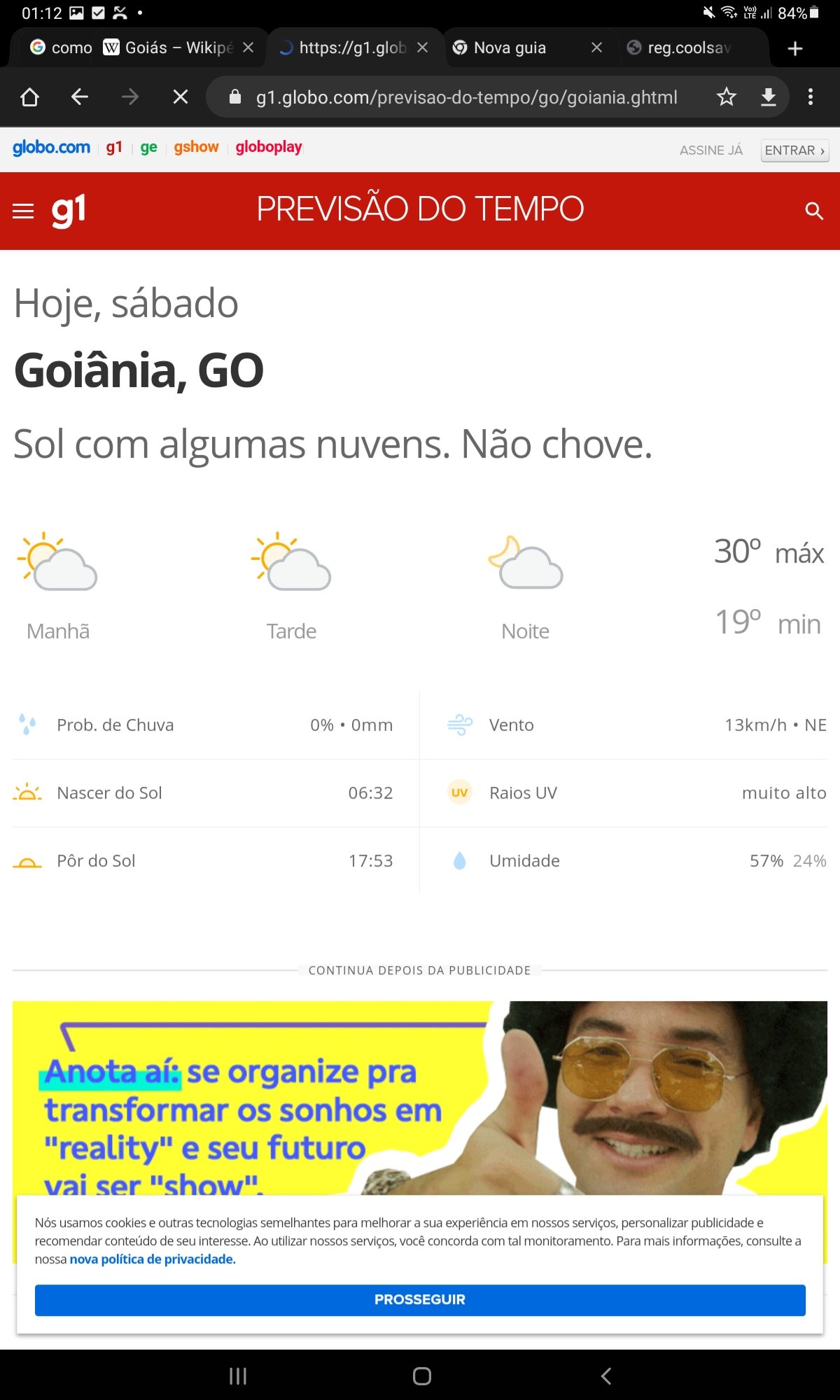
Task: Open Chrome's three-dot overflow menu
Action: click(x=811, y=97)
